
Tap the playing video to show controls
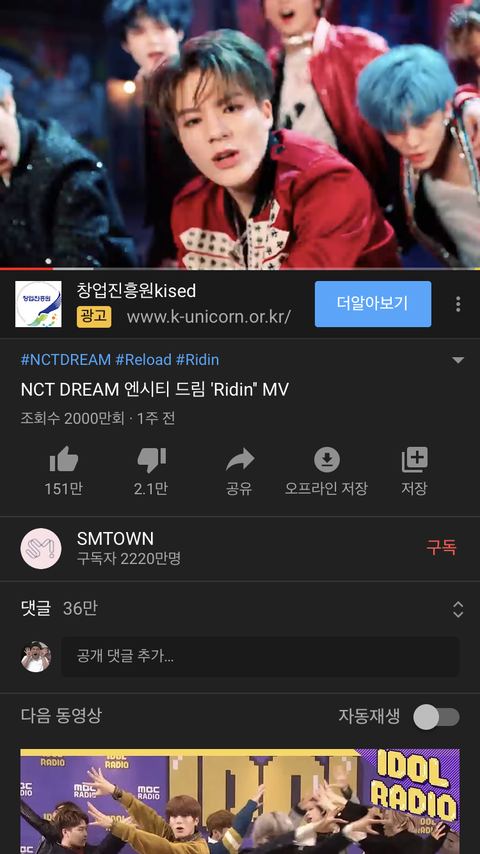click(x=240, y=133)
